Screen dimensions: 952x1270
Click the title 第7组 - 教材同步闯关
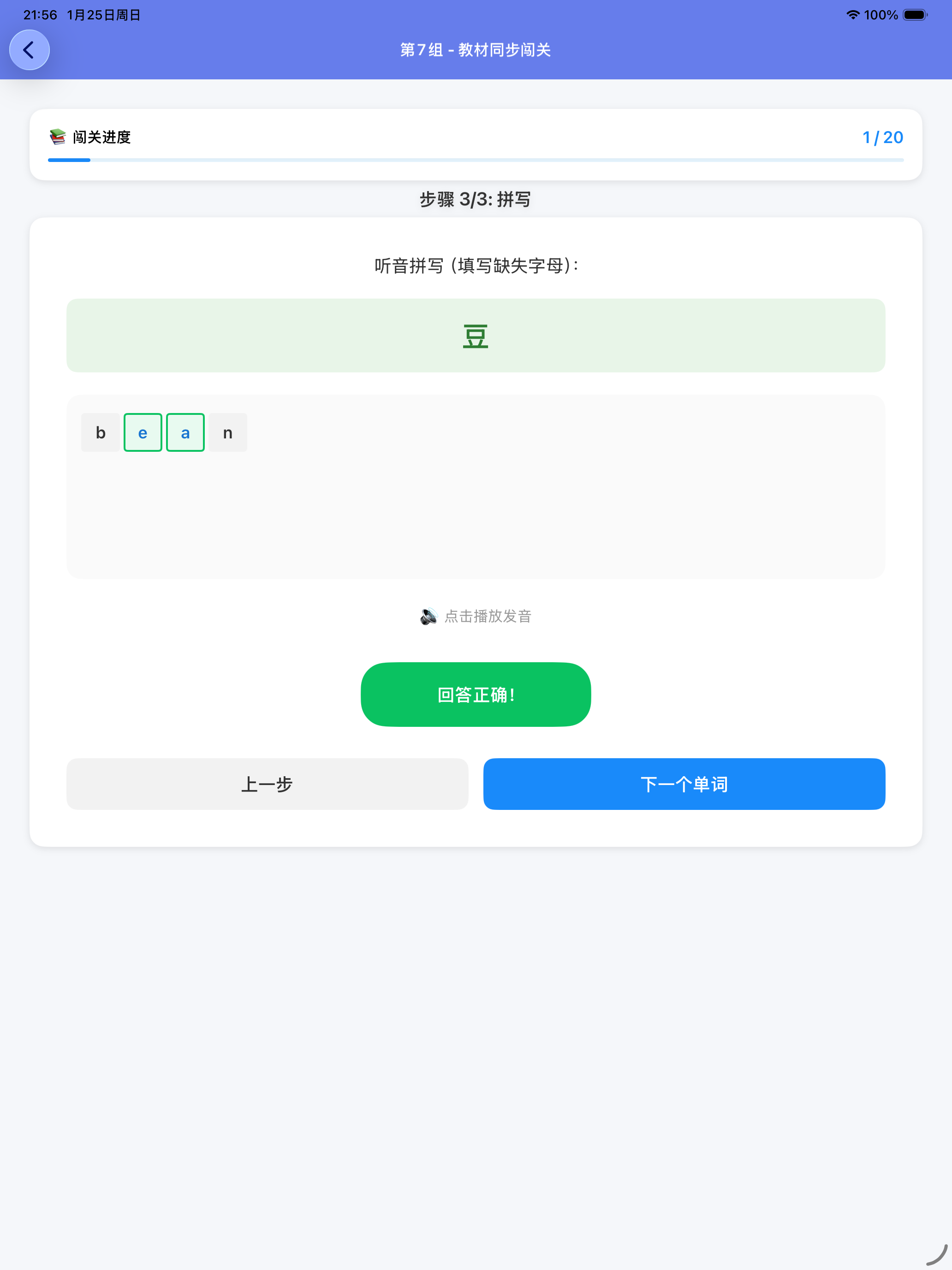(476, 50)
